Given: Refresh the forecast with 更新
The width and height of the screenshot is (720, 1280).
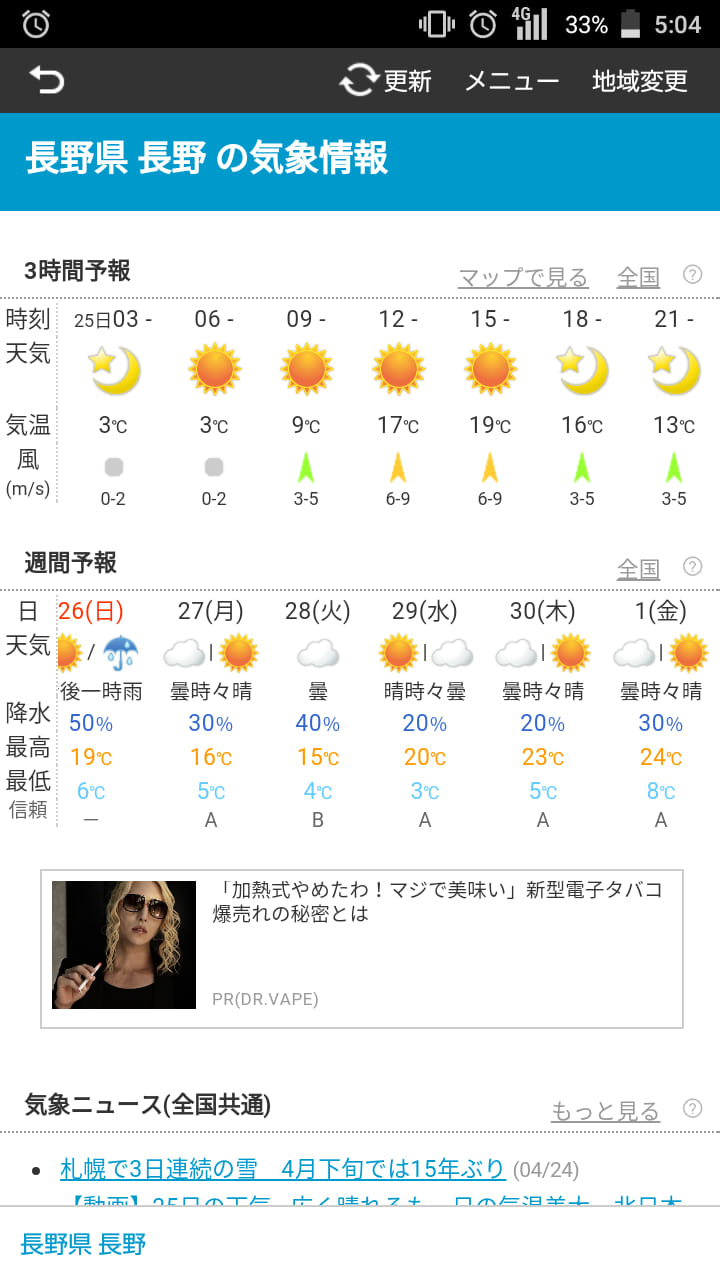Looking at the screenshot, I should click(386, 81).
